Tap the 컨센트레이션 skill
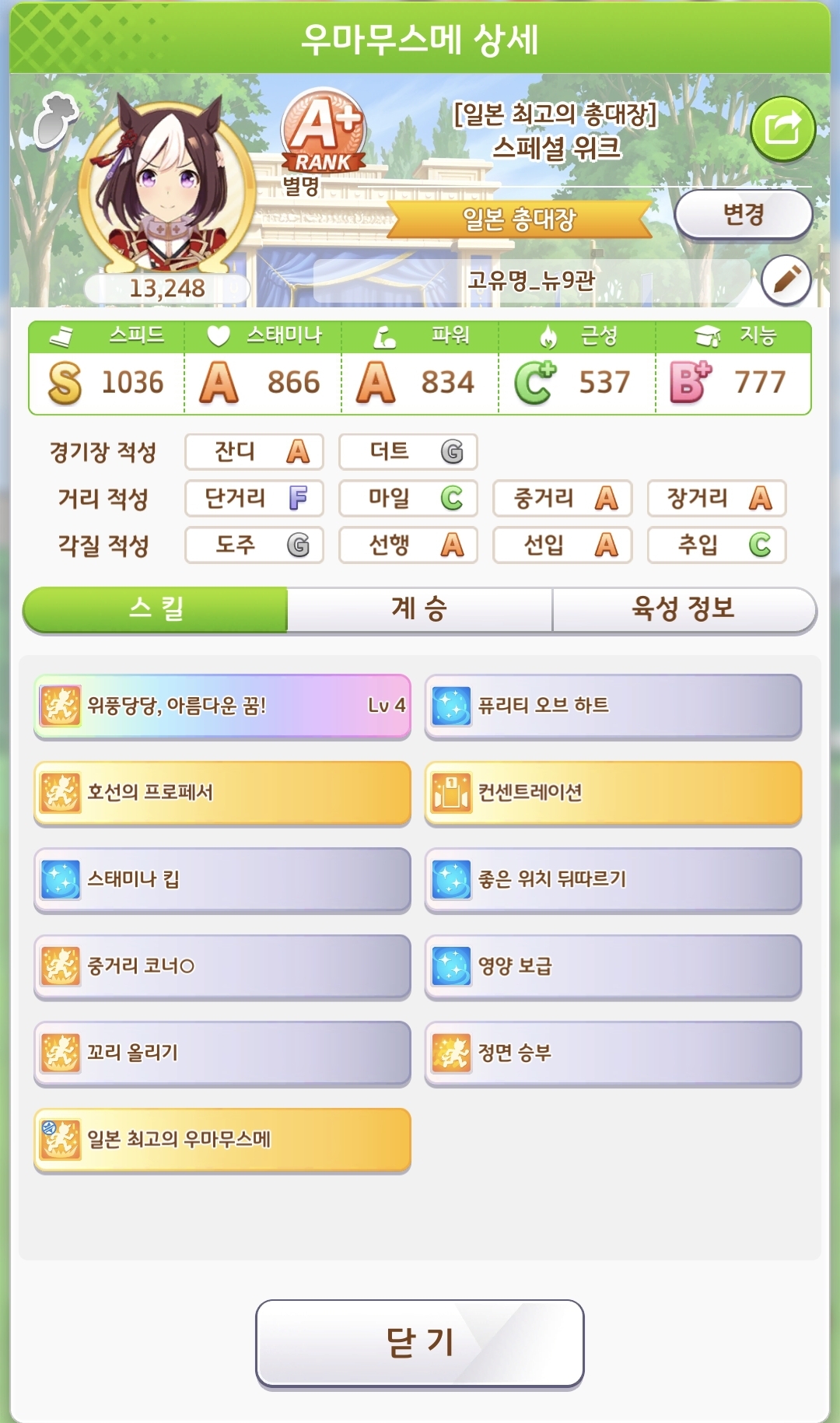 pos(613,792)
